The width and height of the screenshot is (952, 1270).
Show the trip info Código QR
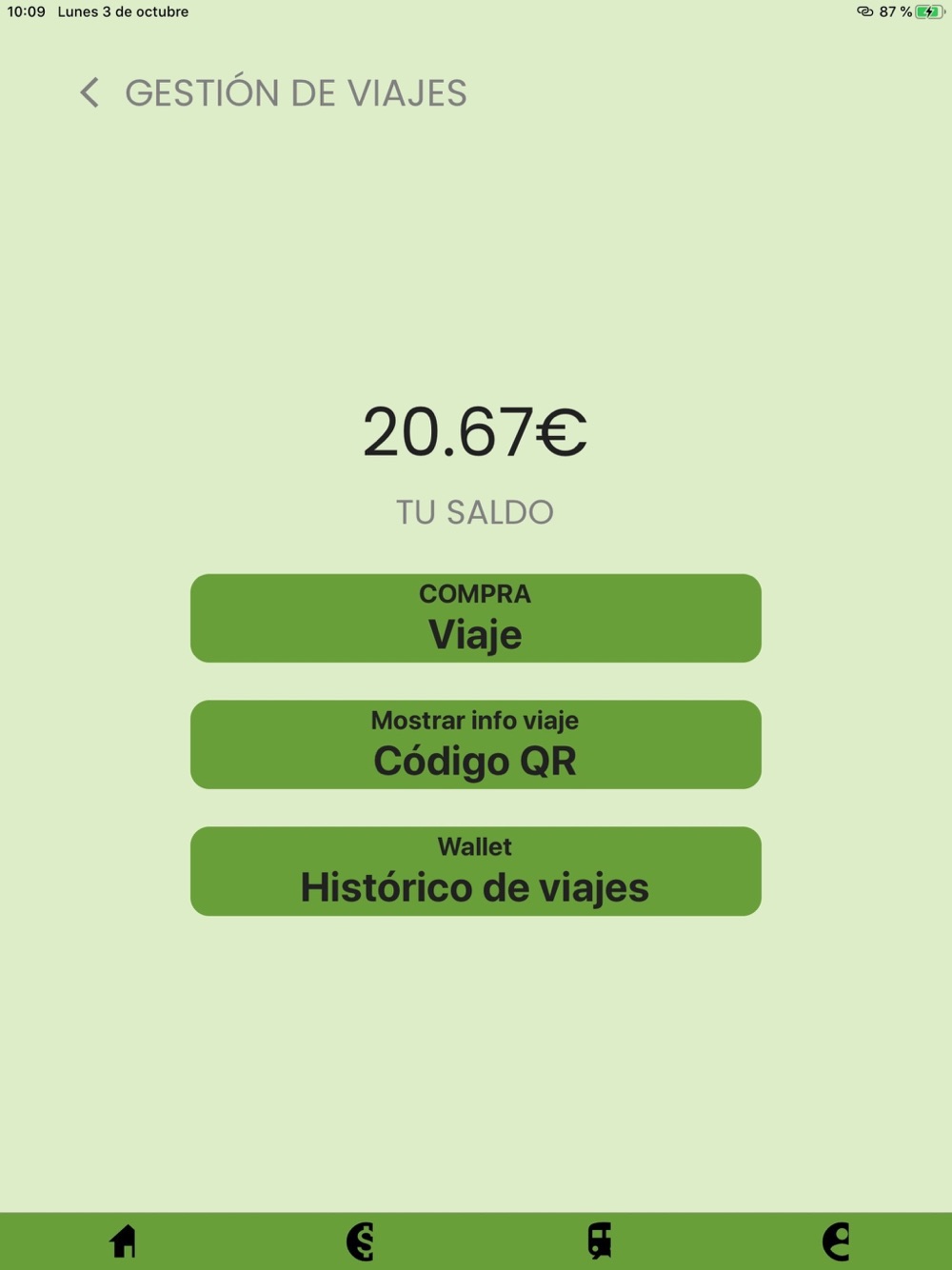pos(476,744)
